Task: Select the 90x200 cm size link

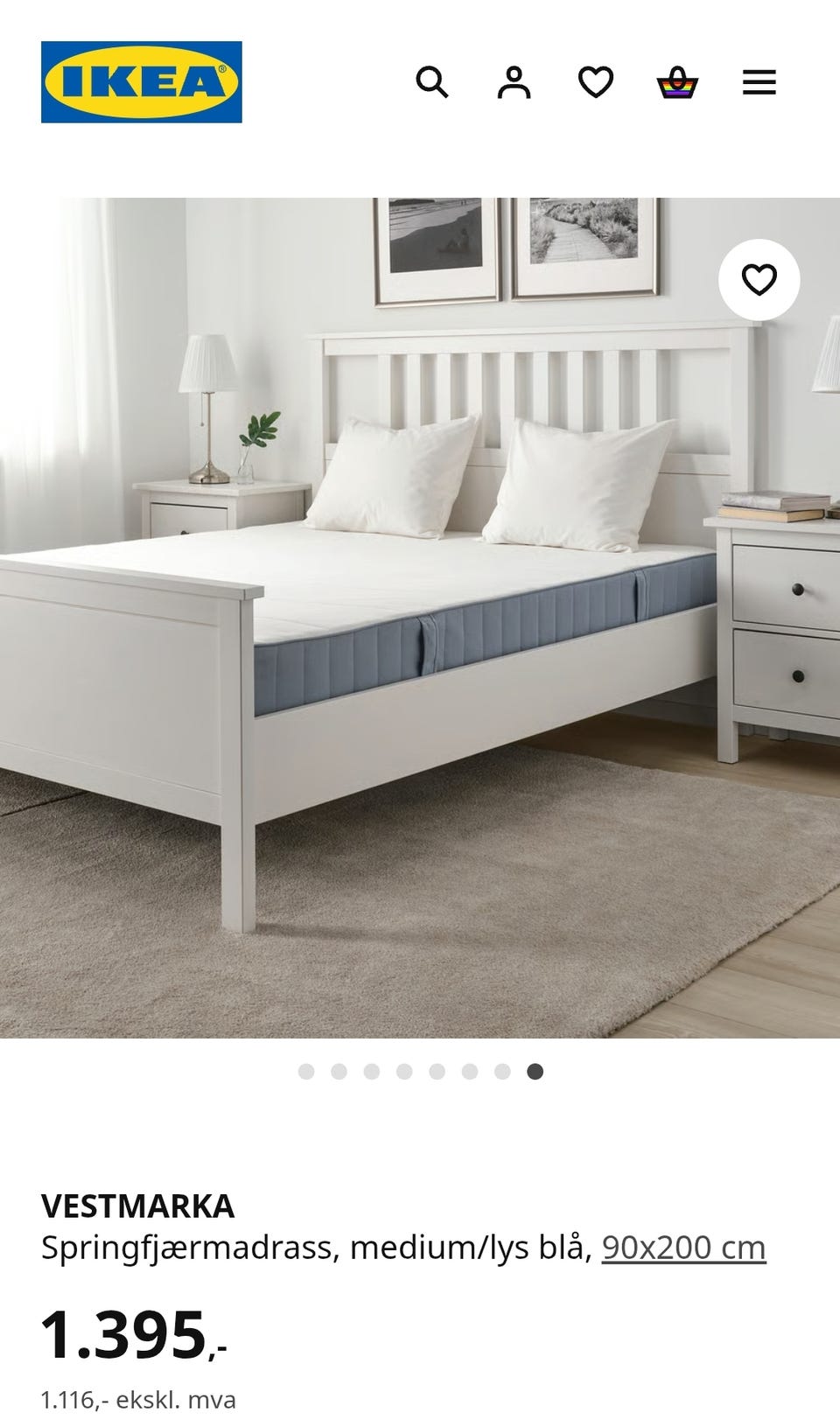Action: point(683,1247)
